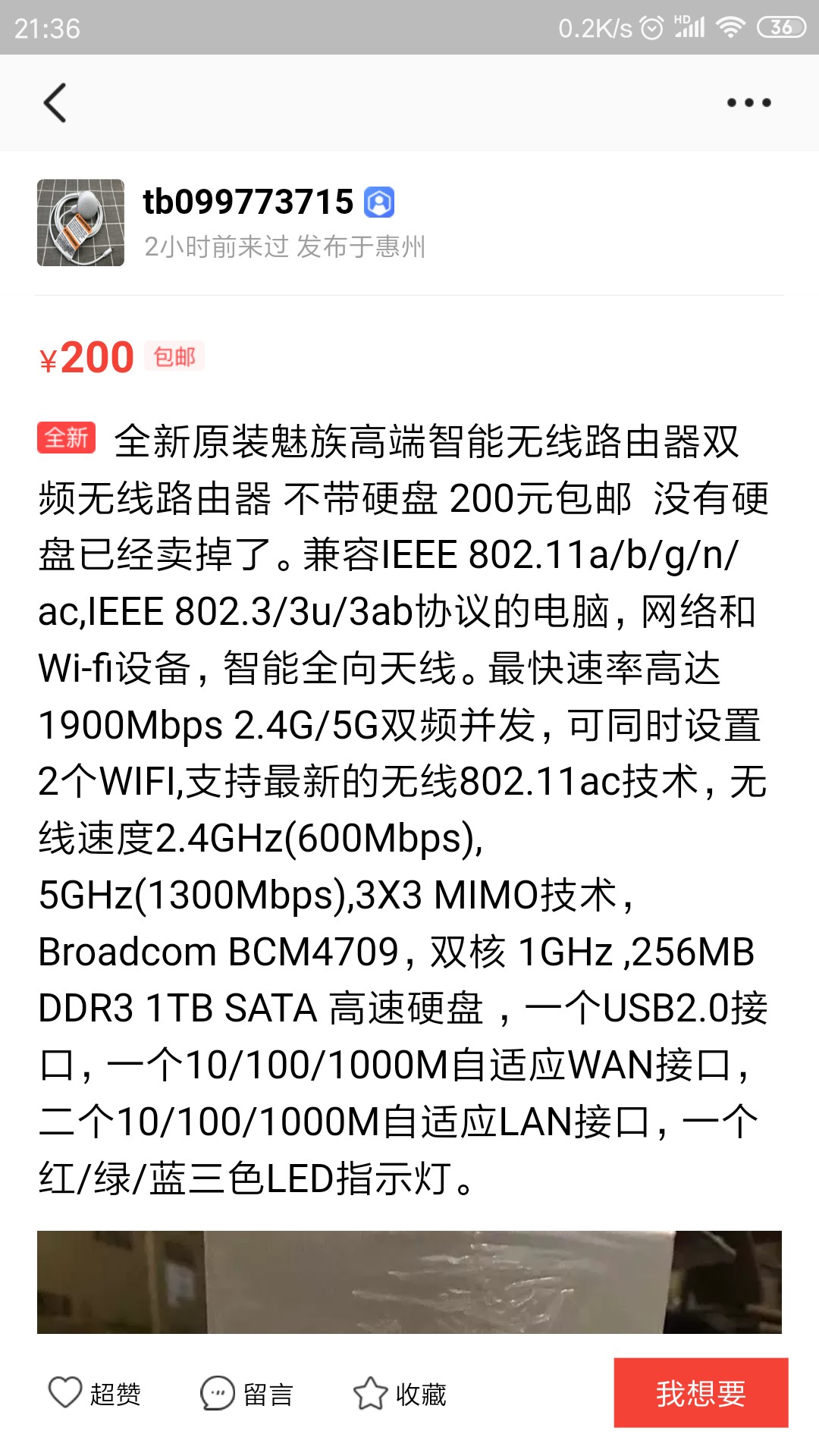Open the three-dot overflow menu
The height and width of the screenshot is (1456, 819).
pyautogui.click(x=748, y=103)
